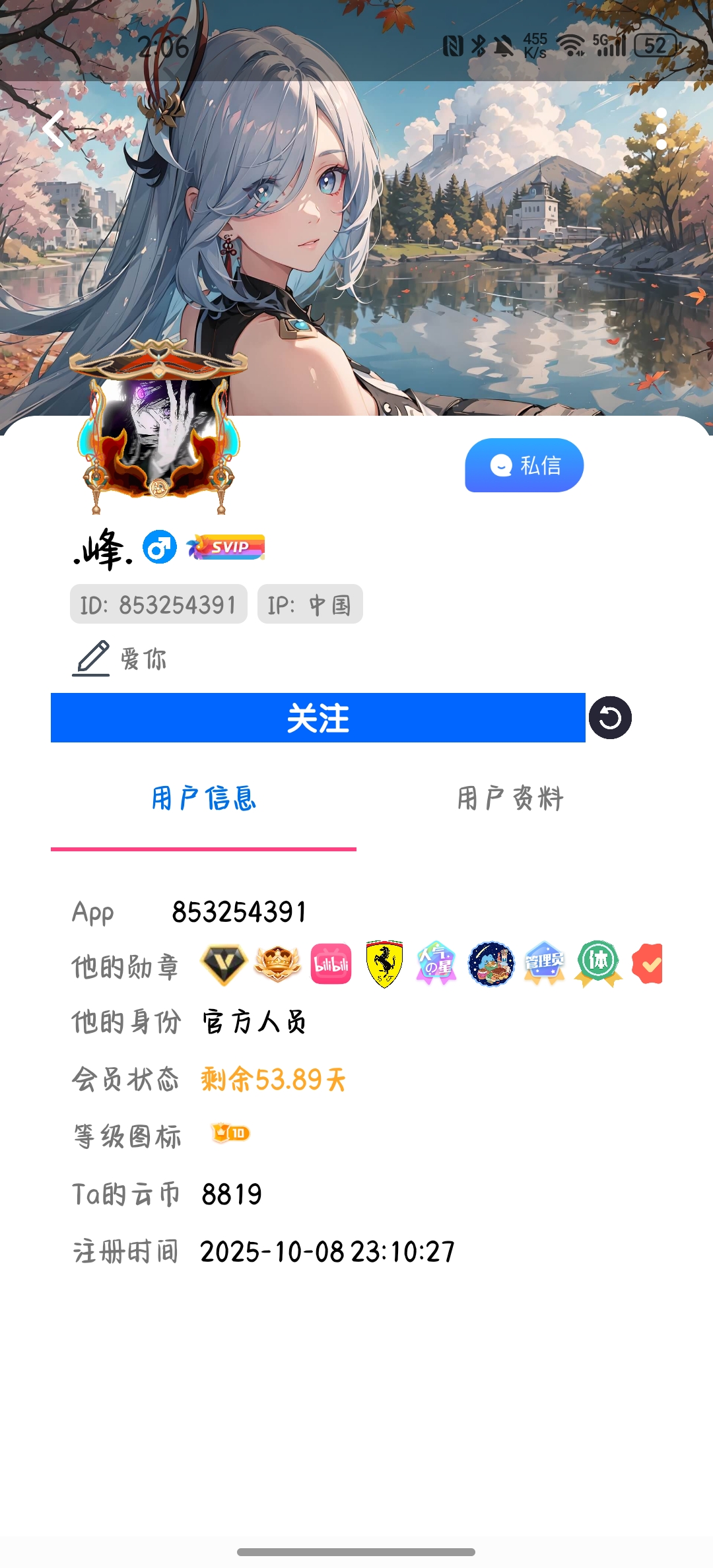Switch to the 用户资料 tab
Viewport: 713px width, 1568px height.
click(x=510, y=799)
